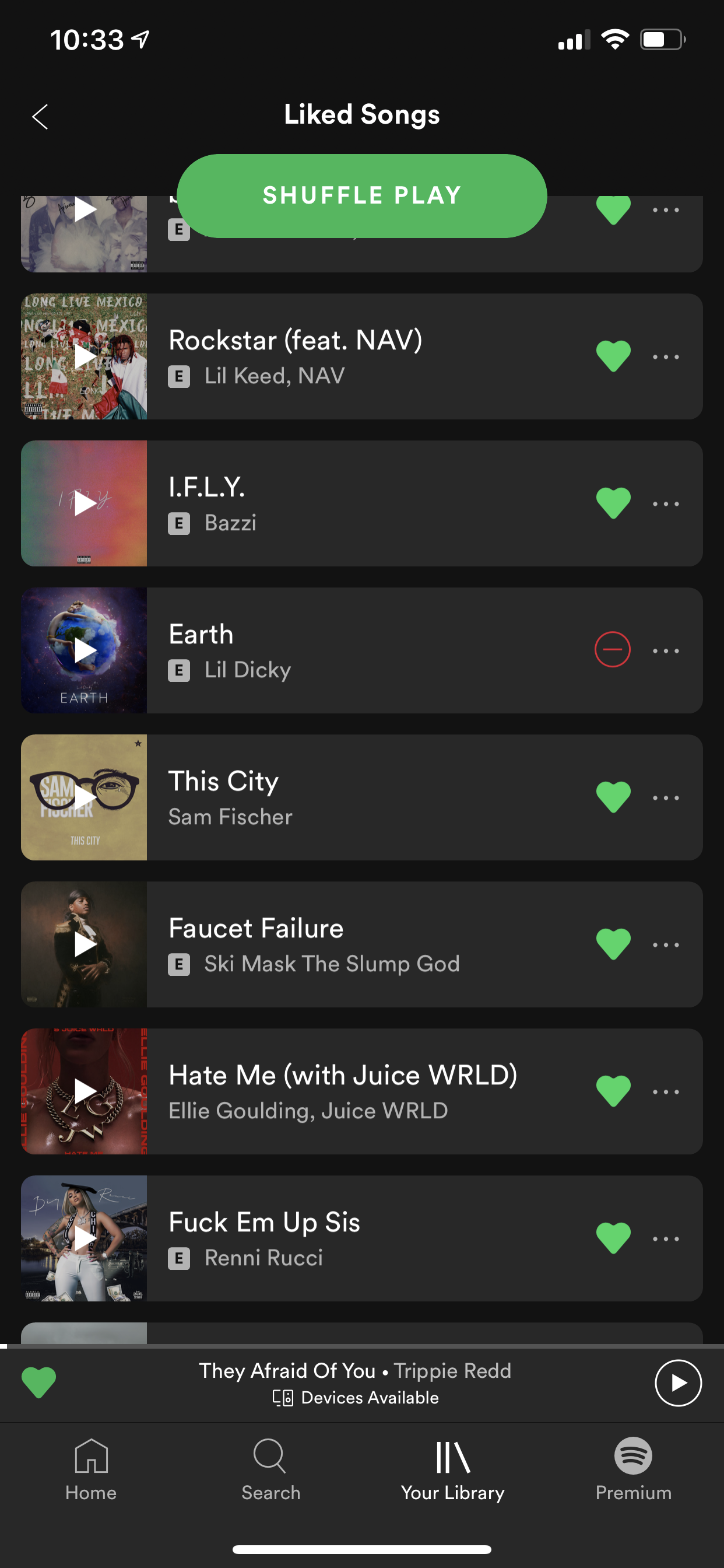Image resolution: width=724 pixels, height=1568 pixels.
Task: Open Devices Available
Action: [356, 1398]
